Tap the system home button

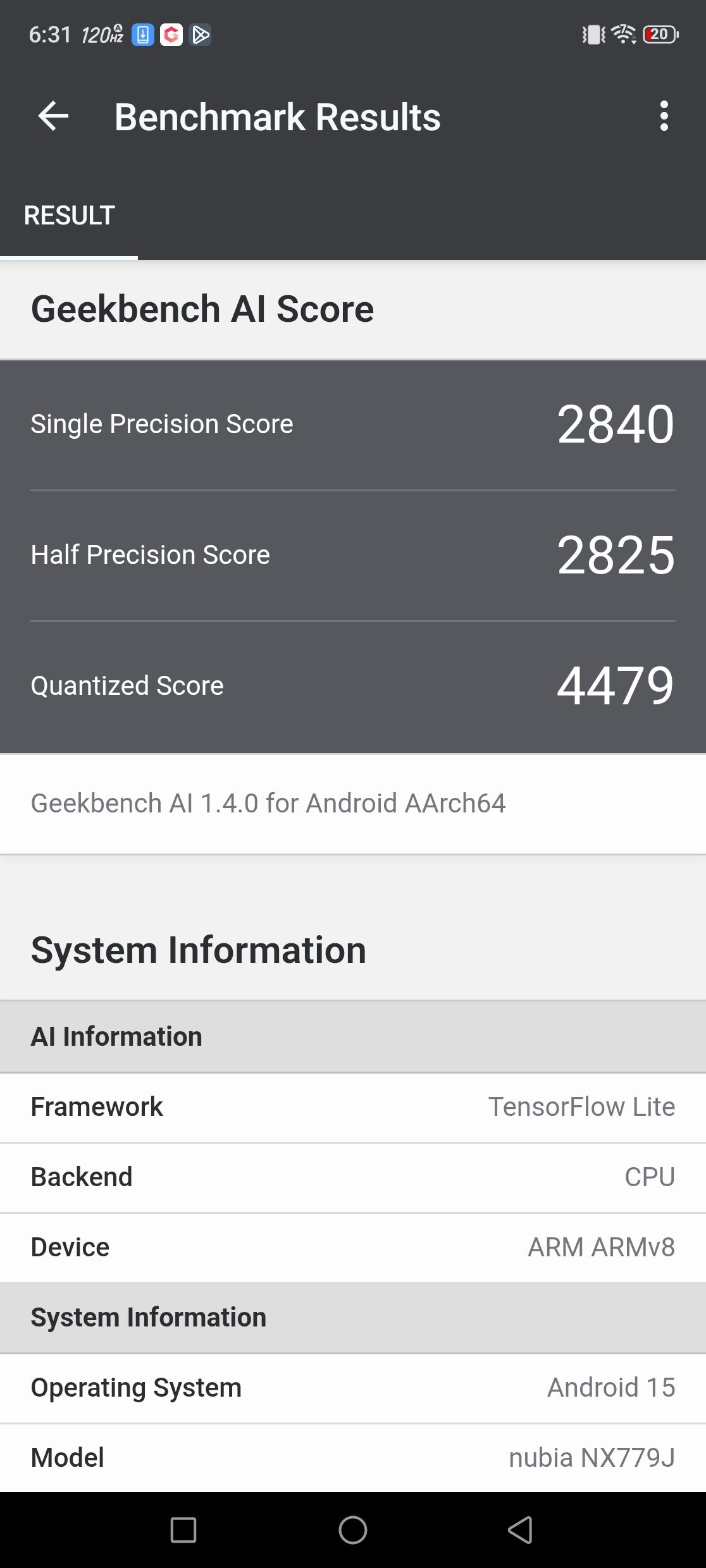[x=353, y=1530]
